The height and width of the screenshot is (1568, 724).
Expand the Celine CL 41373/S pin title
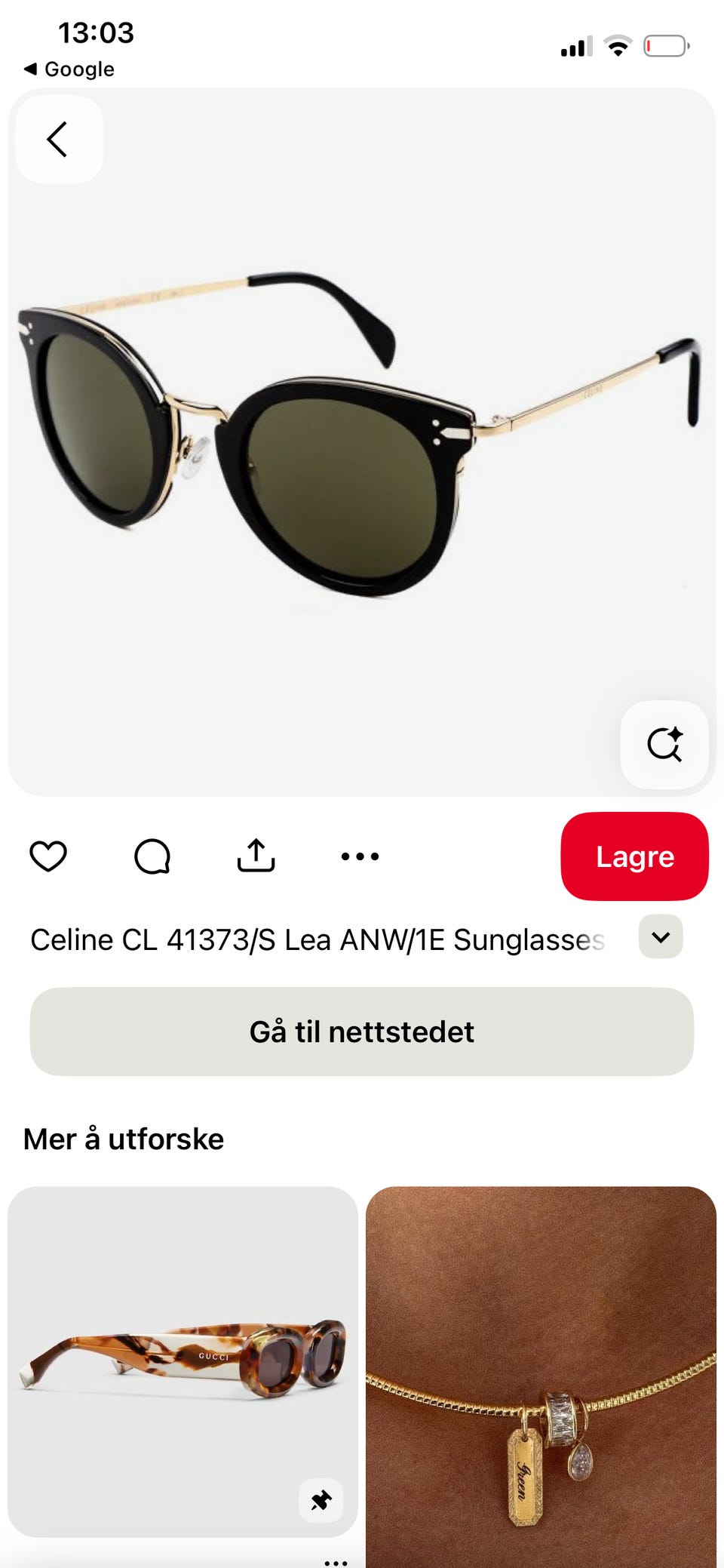(x=661, y=937)
